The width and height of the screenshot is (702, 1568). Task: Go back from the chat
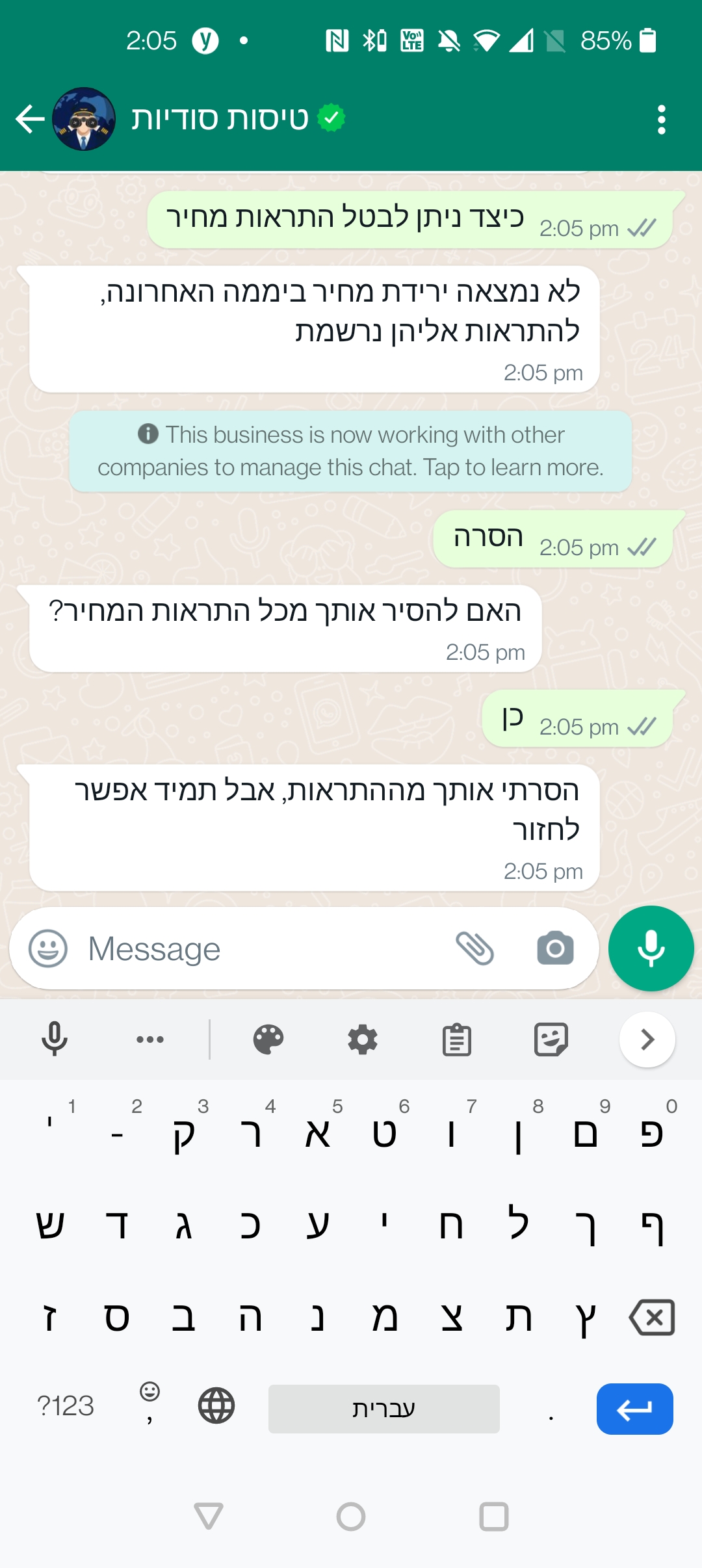(30, 119)
